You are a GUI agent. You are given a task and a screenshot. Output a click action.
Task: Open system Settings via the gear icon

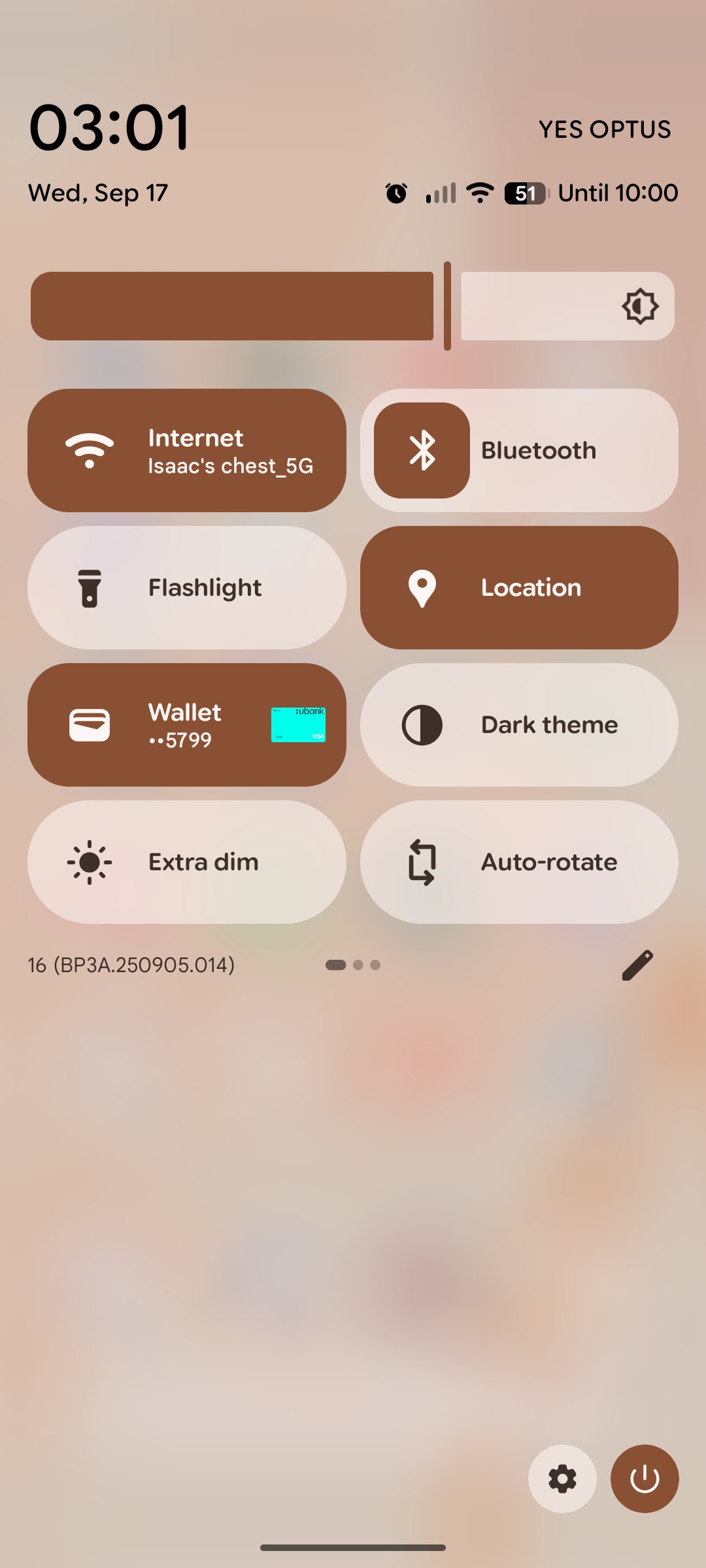[x=562, y=1478]
